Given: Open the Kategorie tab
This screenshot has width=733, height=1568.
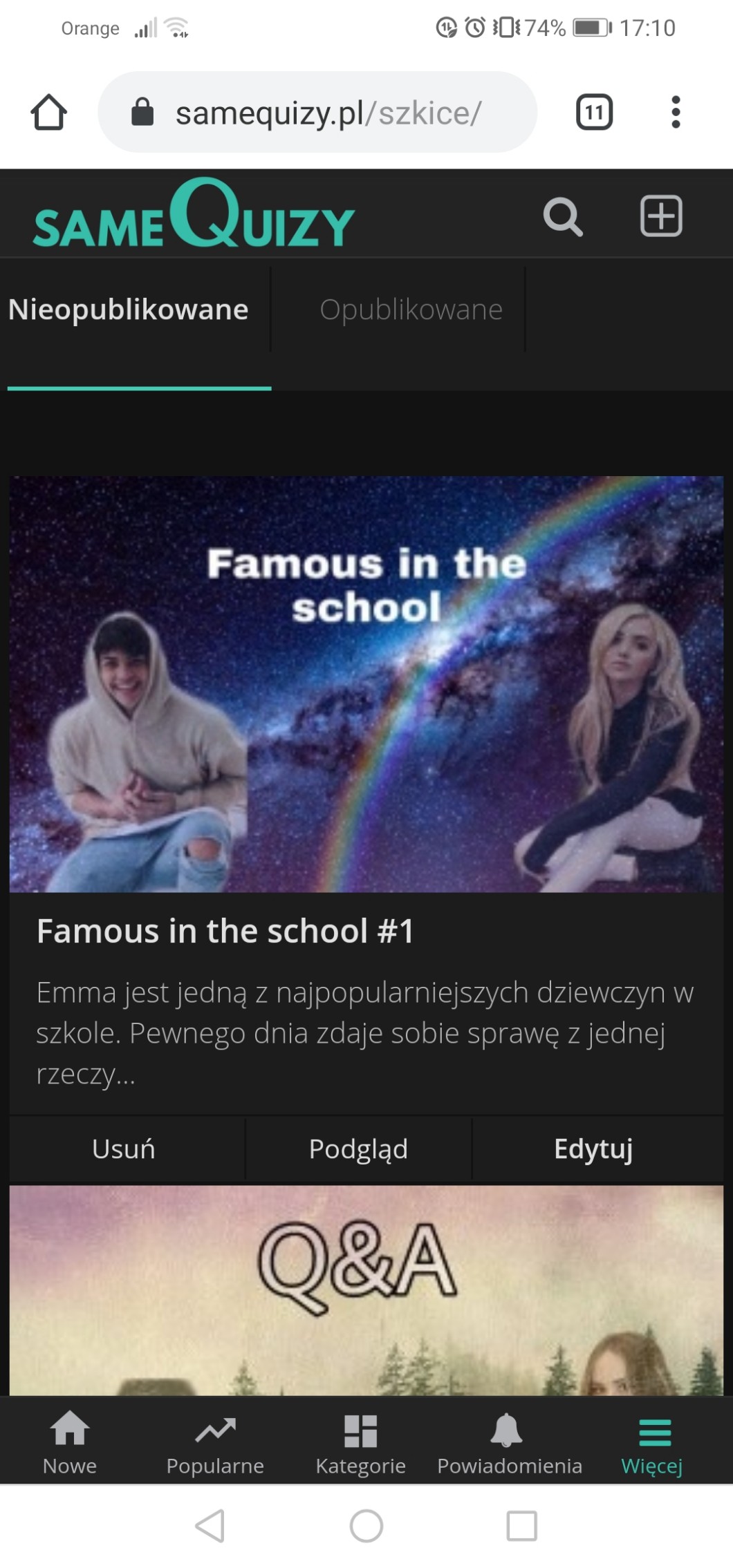Looking at the screenshot, I should [360, 1442].
